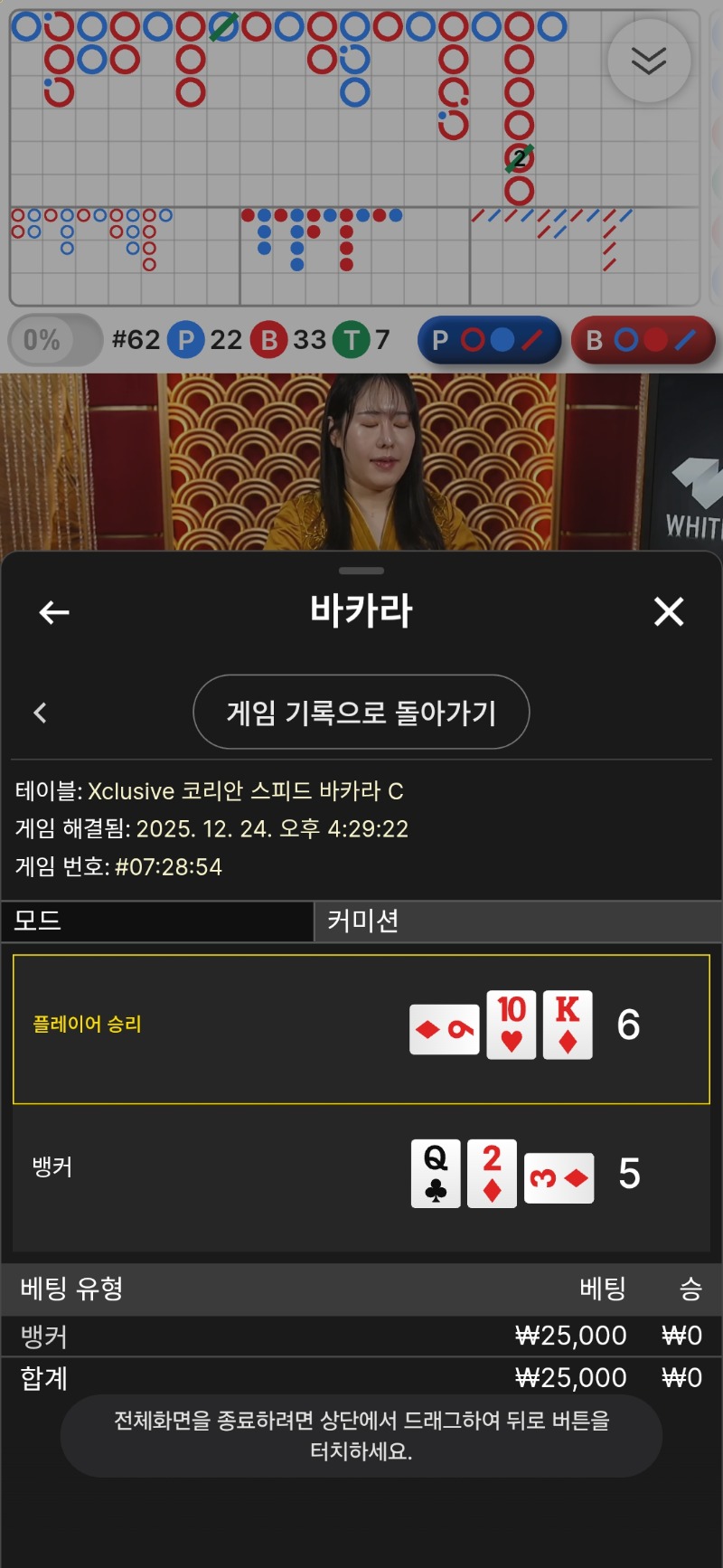Go back using the left arrow

(54, 612)
